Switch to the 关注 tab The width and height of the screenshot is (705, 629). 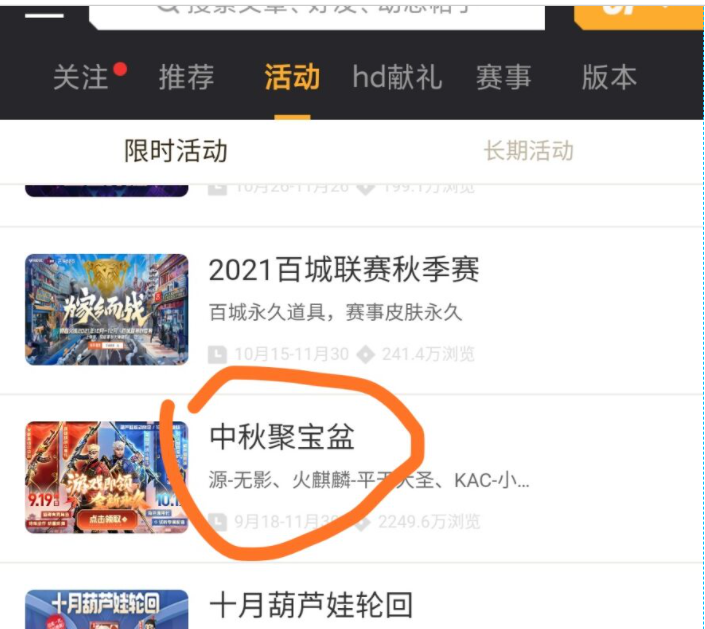[x=81, y=78]
